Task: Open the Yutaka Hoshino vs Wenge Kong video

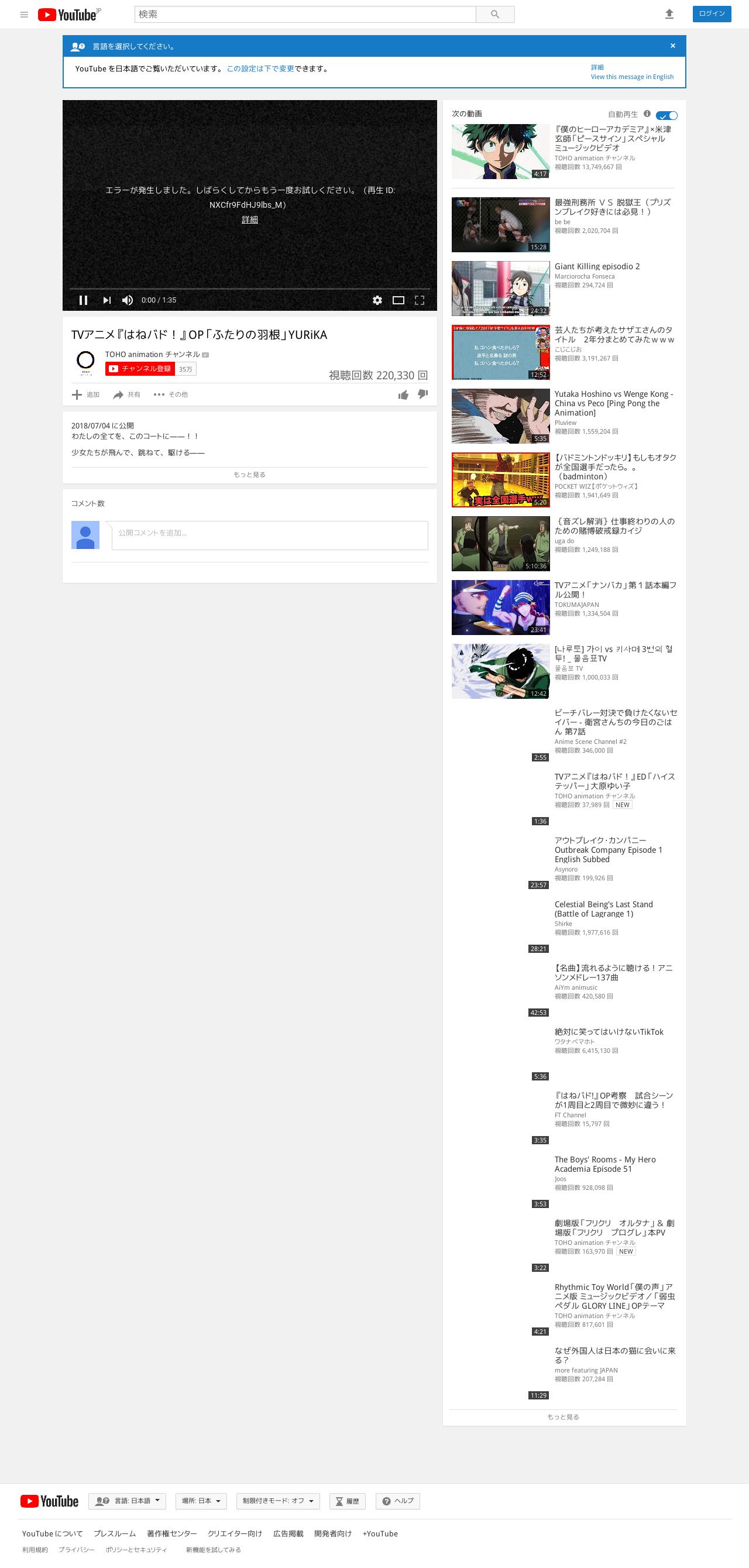Action: click(x=613, y=403)
